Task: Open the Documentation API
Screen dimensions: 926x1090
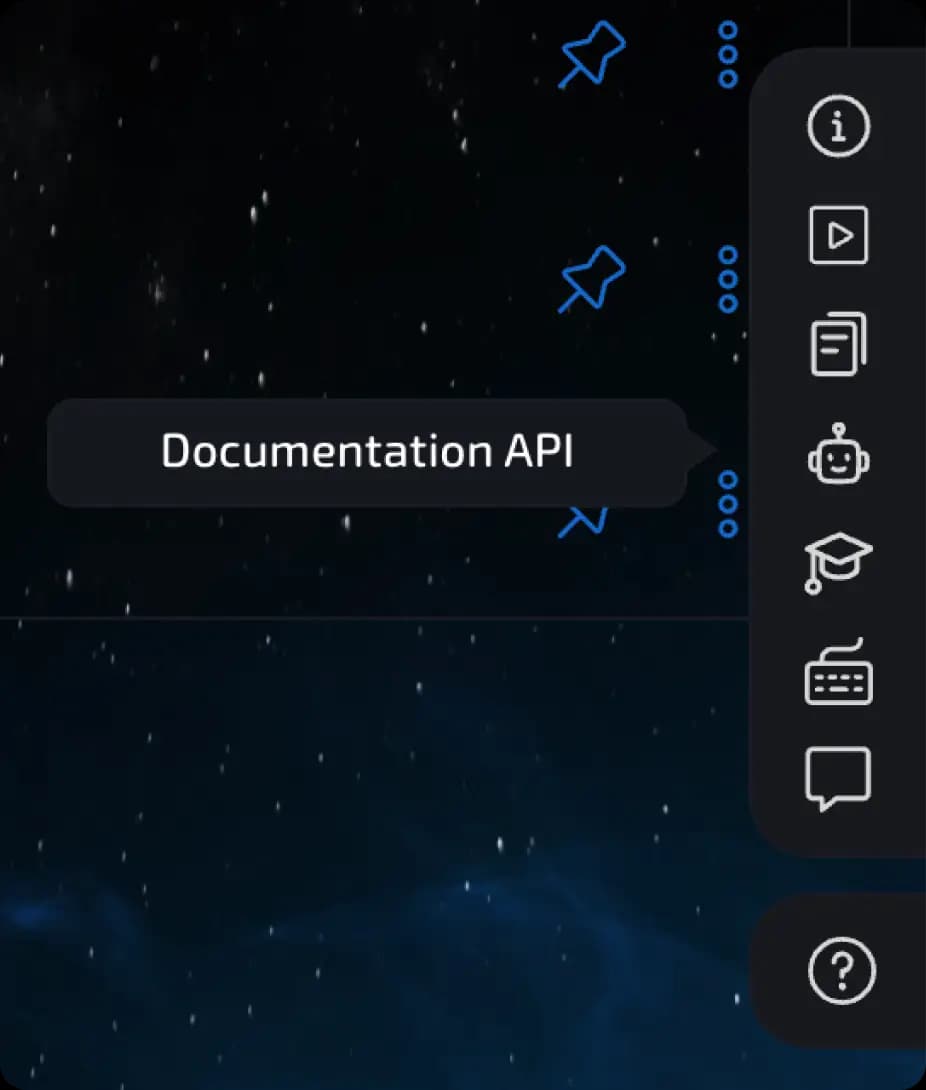Action: 838,343
